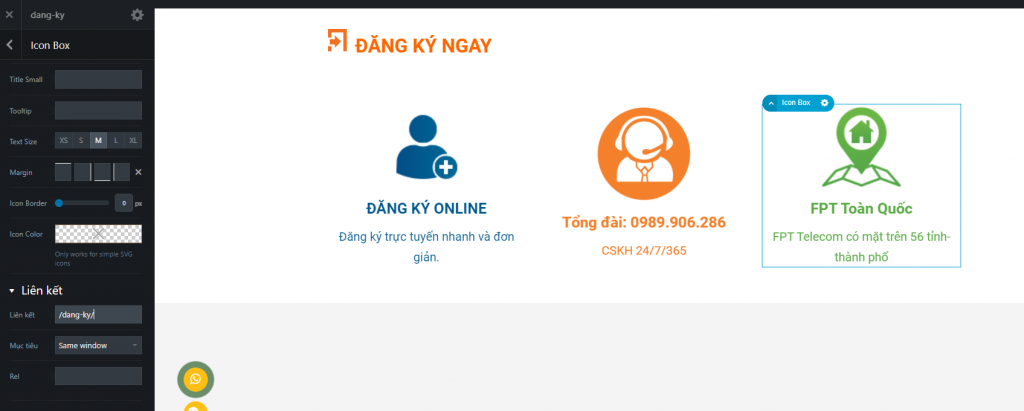Image resolution: width=1024 pixels, height=411 pixels.
Task: Select text size S
Action: [81, 141]
